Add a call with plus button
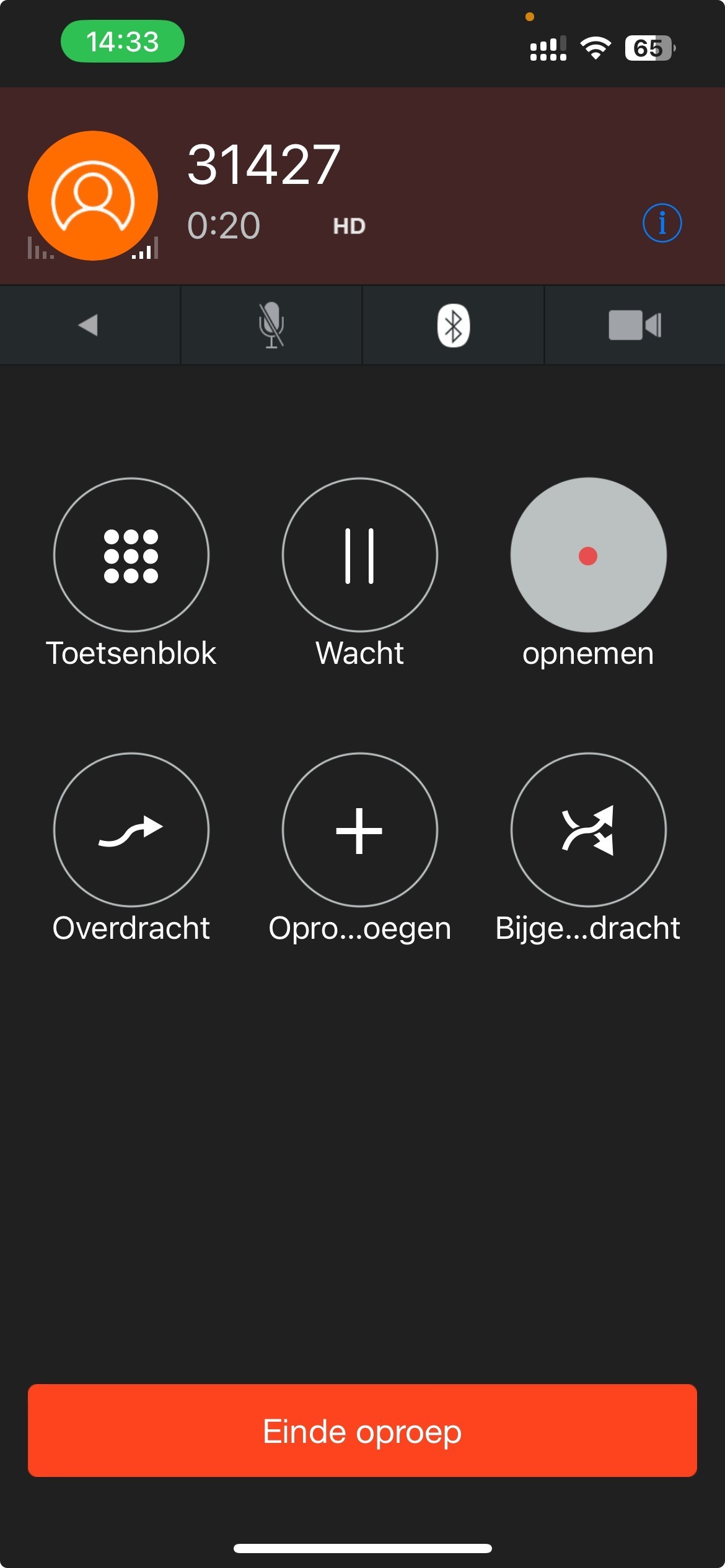Viewport: 725px width, 1568px height. (x=359, y=830)
